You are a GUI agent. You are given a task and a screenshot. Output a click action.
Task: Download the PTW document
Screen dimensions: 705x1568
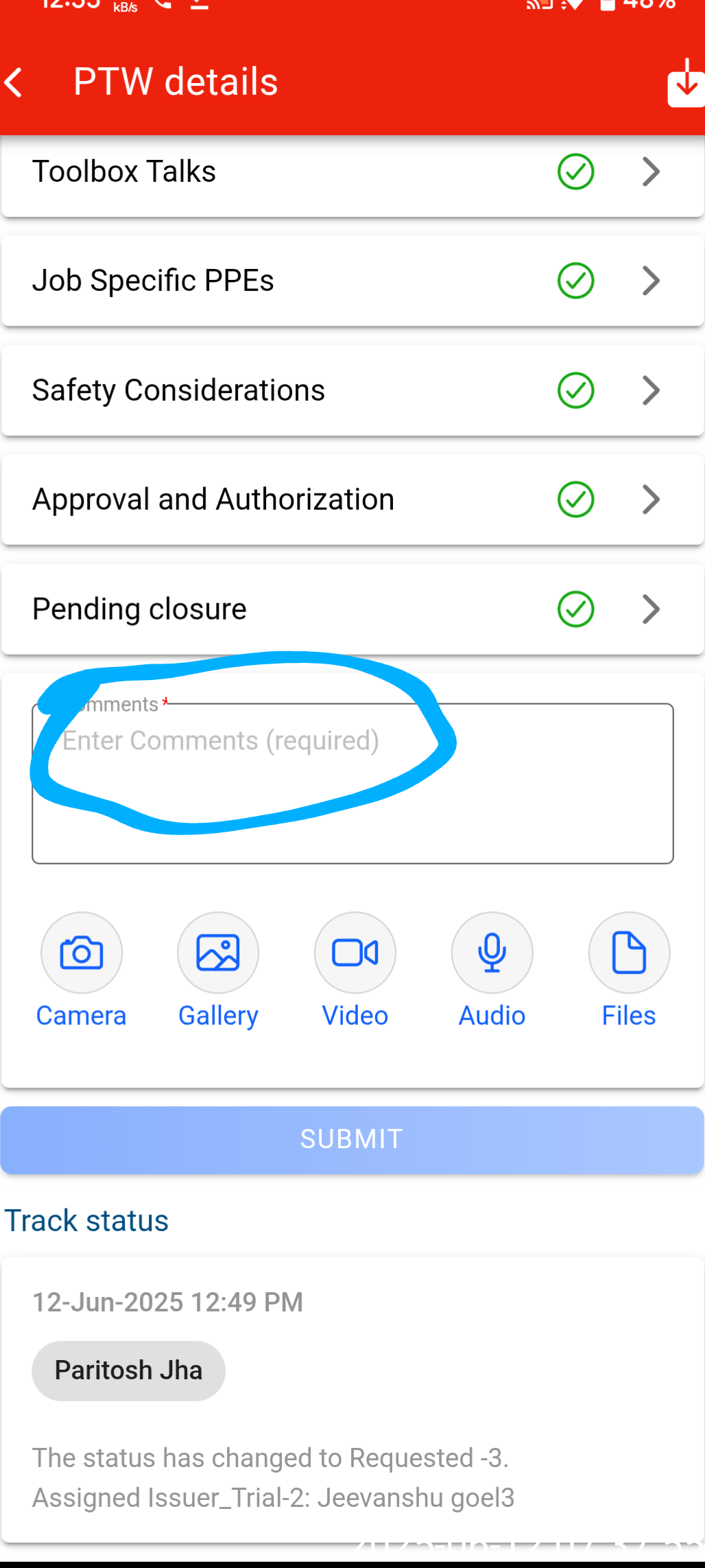pyautogui.click(x=686, y=83)
